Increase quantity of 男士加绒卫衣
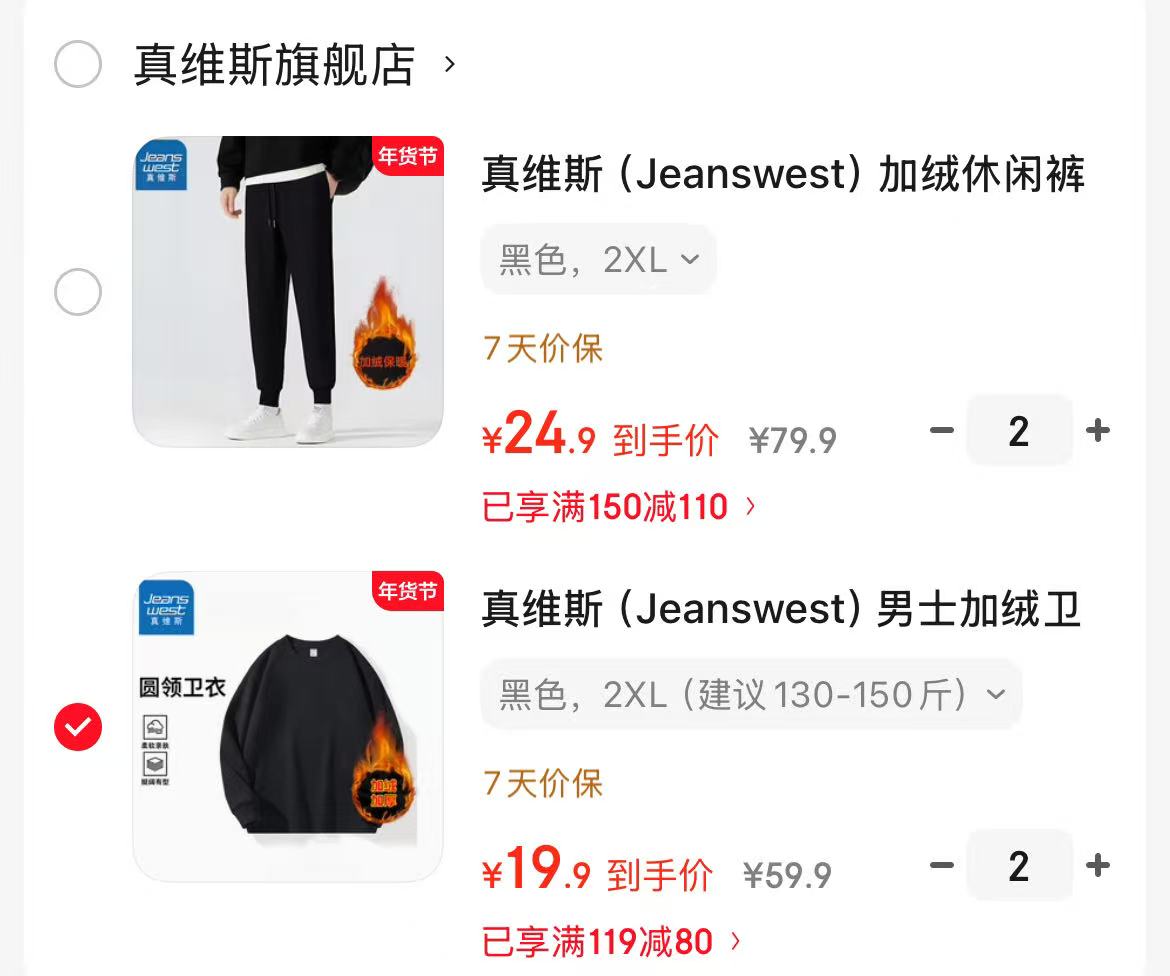This screenshot has width=1170, height=976. (1098, 865)
